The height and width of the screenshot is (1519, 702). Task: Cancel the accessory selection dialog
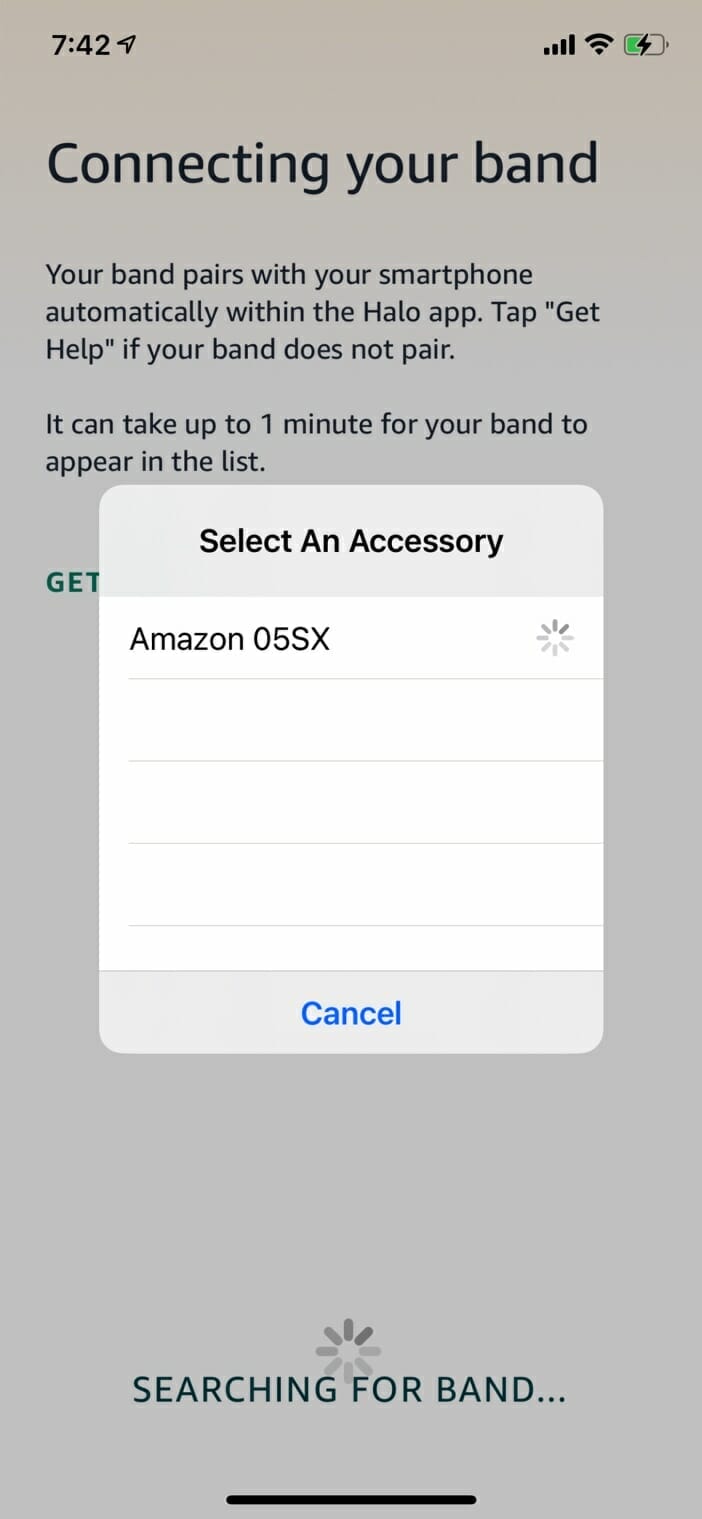click(351, 1013)
